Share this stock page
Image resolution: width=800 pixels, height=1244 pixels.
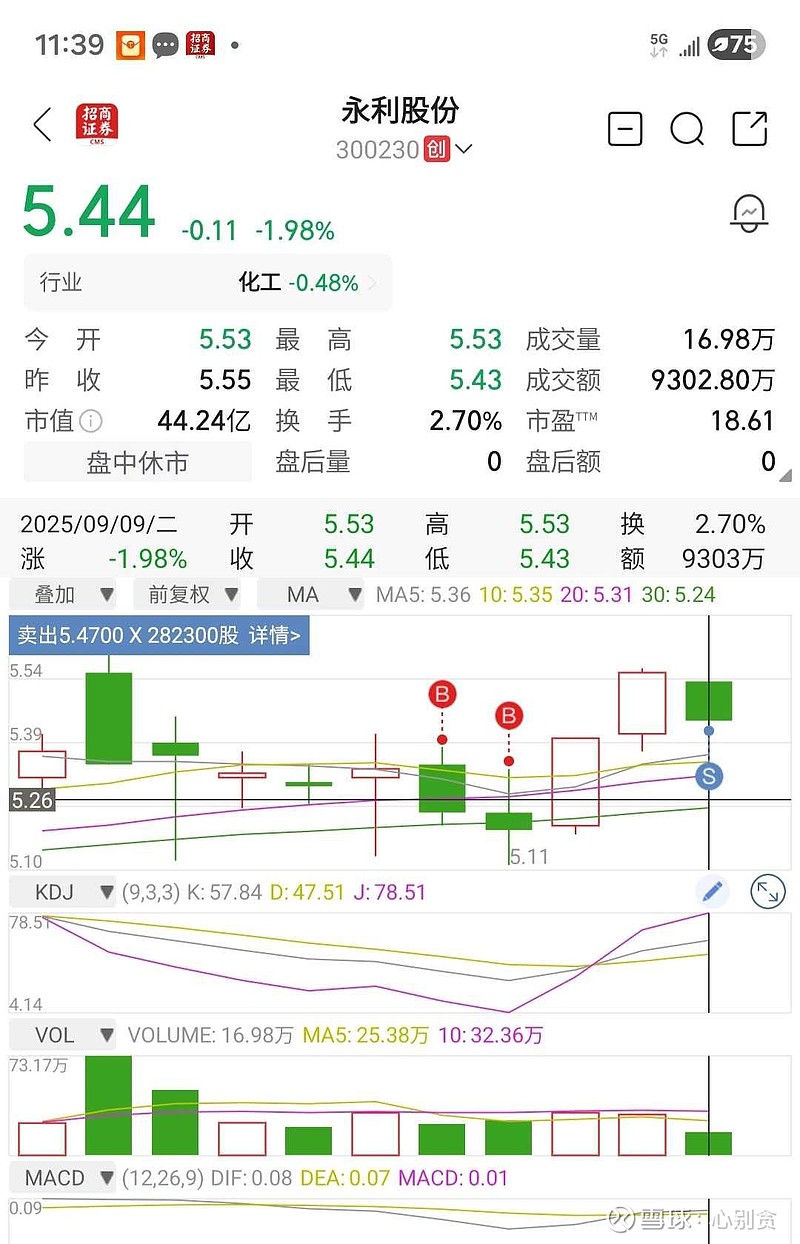(750, 129)
